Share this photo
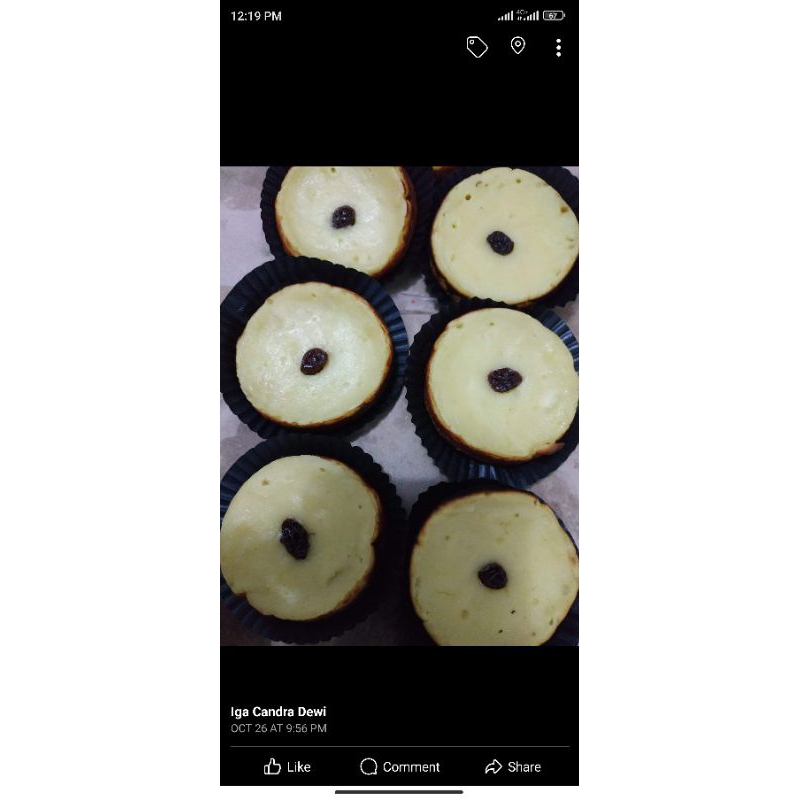 pyautogui.click(x=513, y=767)
